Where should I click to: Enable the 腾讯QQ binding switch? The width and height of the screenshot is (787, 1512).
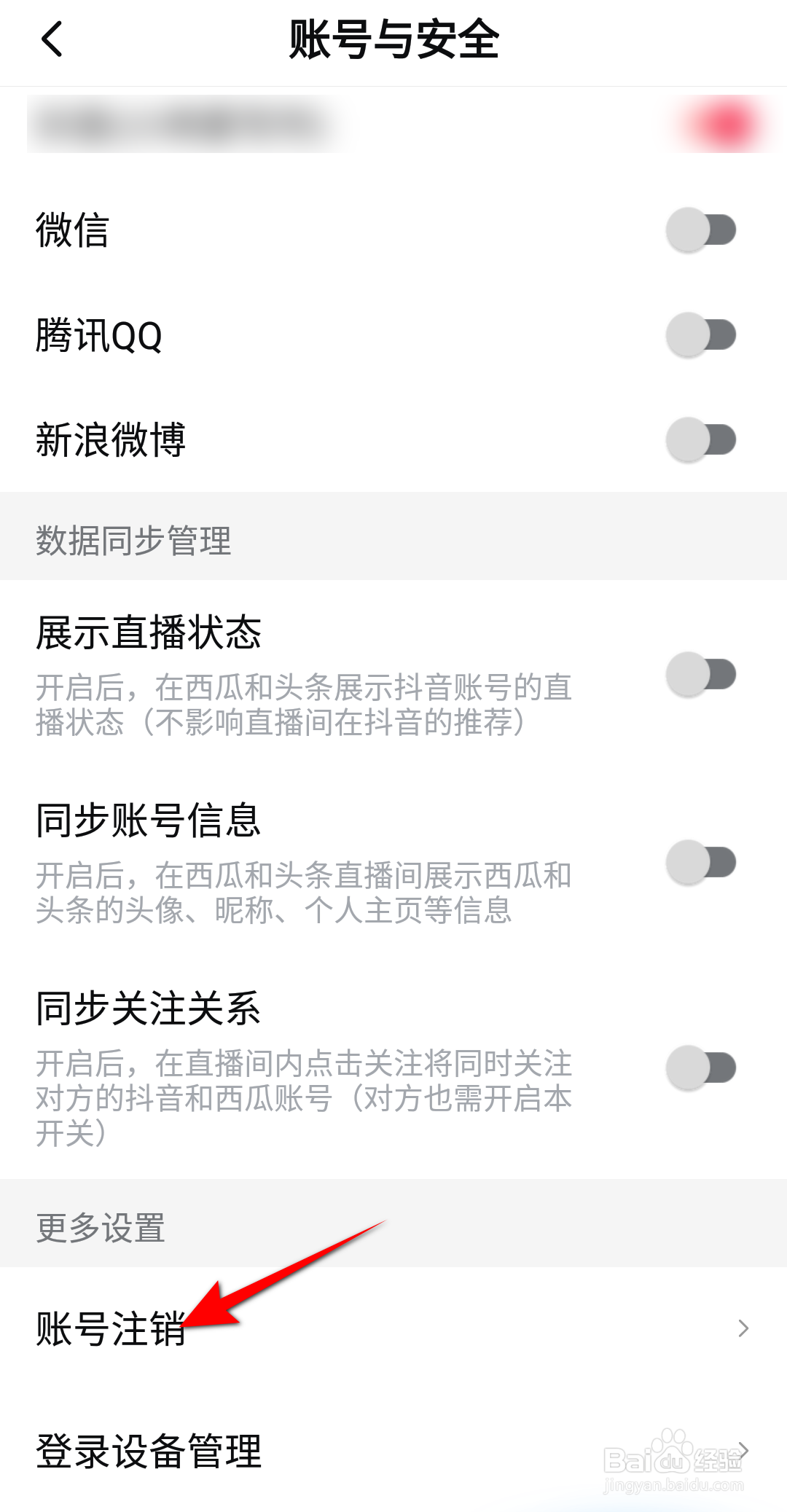tap(701, 335)
